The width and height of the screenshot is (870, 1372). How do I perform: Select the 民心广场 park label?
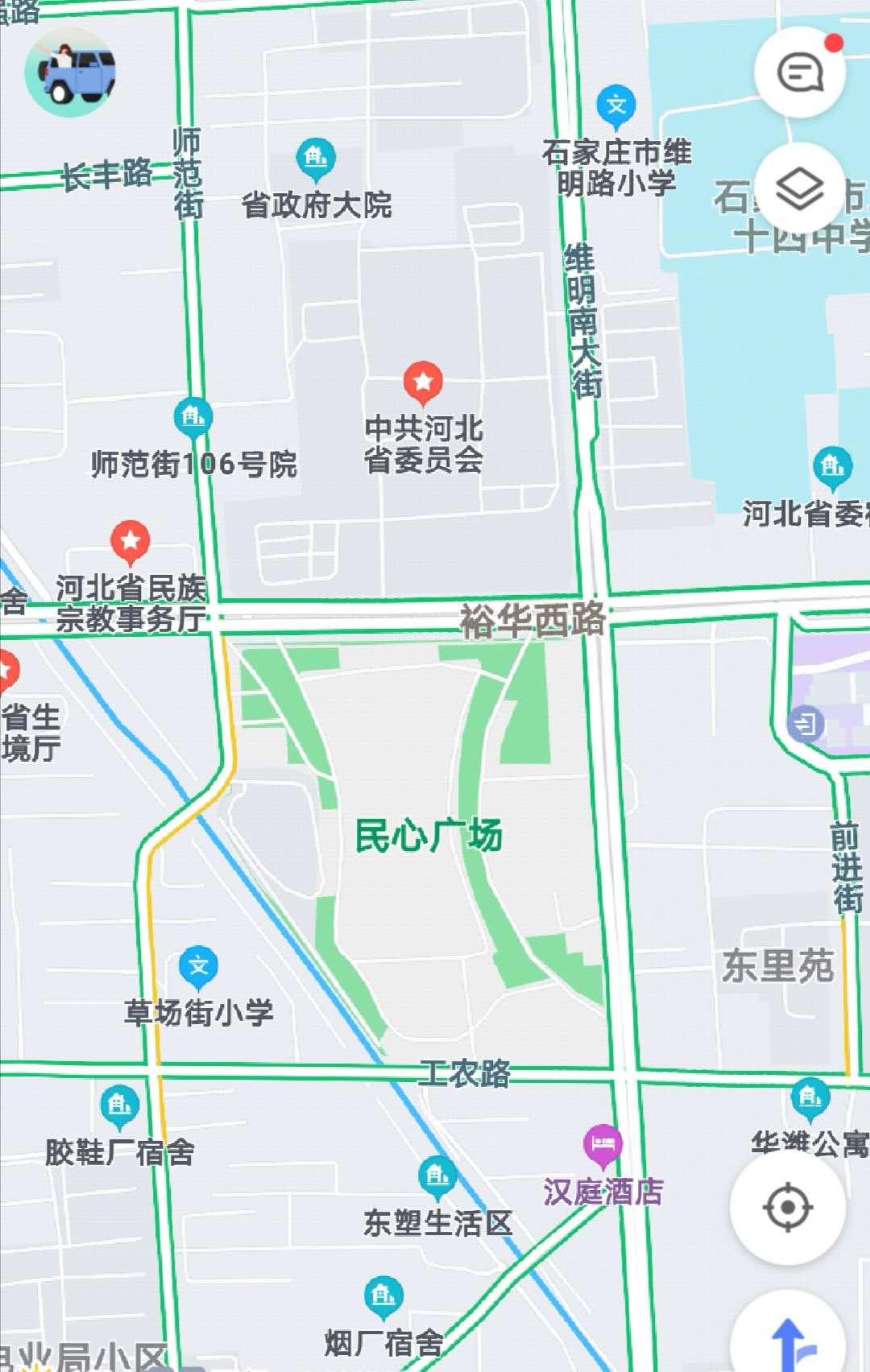pyautogui.click(x=429, y=836)
